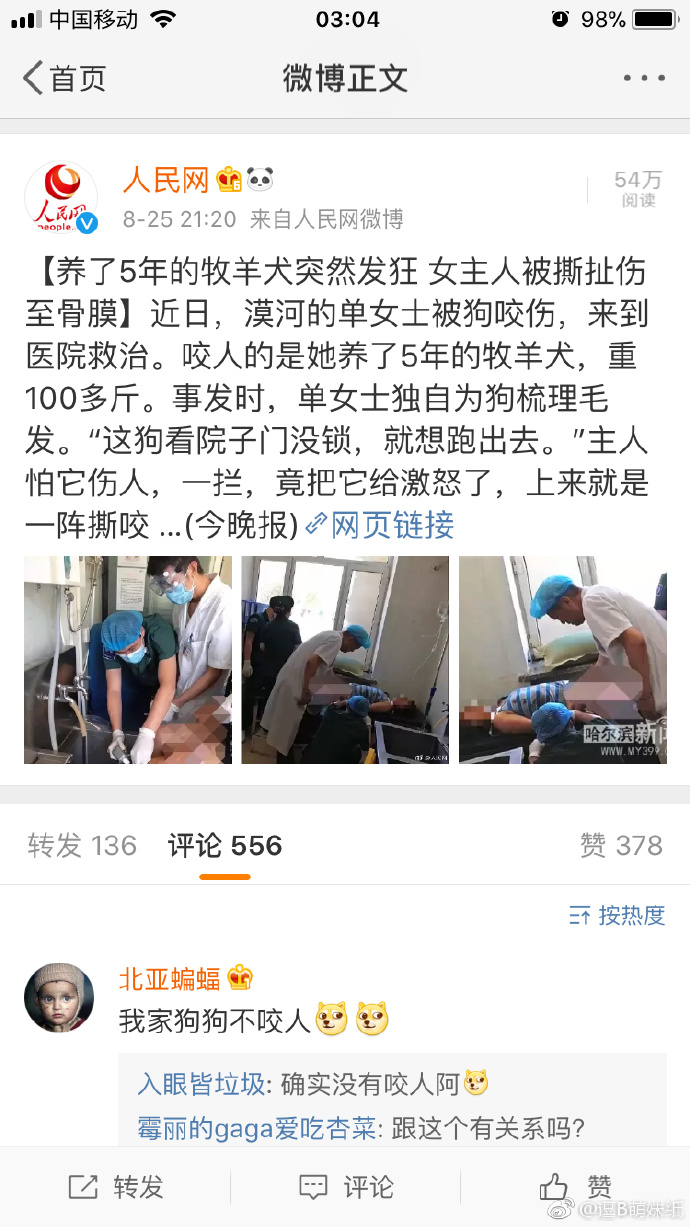The height and width of the screenshot is (1227, 690).
Task: Tap the 人民网 account name
Action: click(x=166, y=180)
